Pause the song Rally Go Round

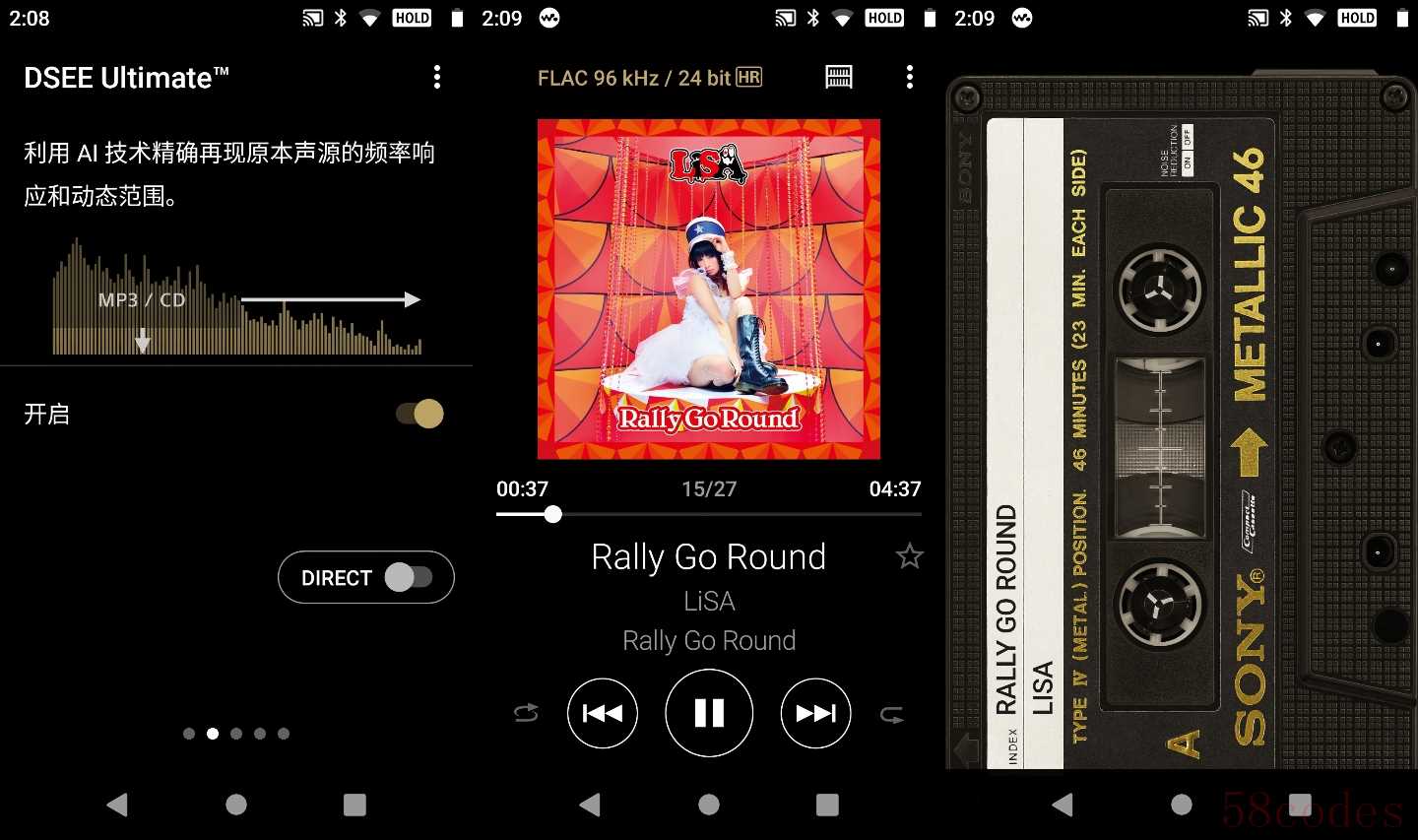point(709,713)
